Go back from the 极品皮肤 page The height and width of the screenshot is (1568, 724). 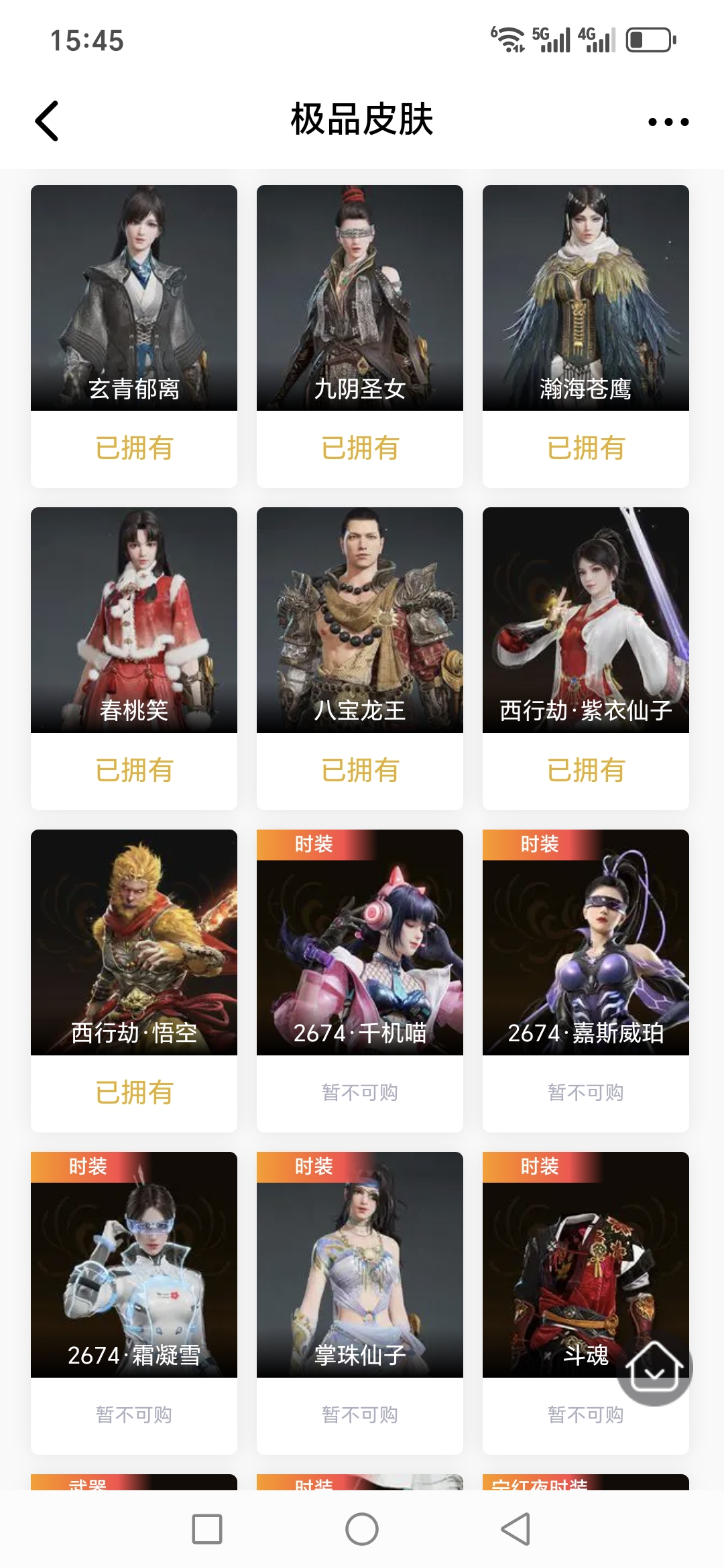(x=47, y=121)
